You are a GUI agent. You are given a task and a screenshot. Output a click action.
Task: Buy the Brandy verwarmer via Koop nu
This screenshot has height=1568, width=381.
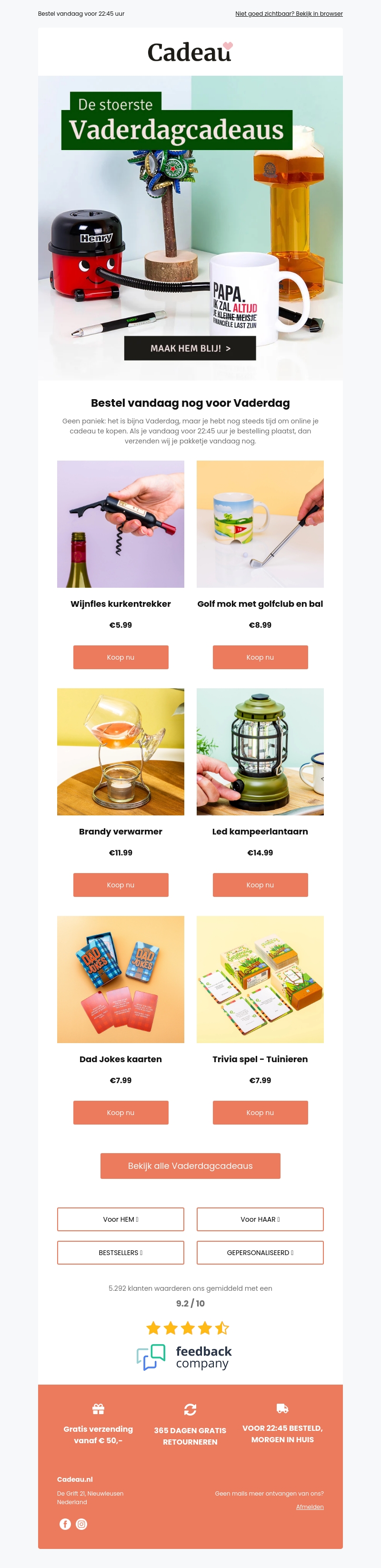tap(120, 885)
